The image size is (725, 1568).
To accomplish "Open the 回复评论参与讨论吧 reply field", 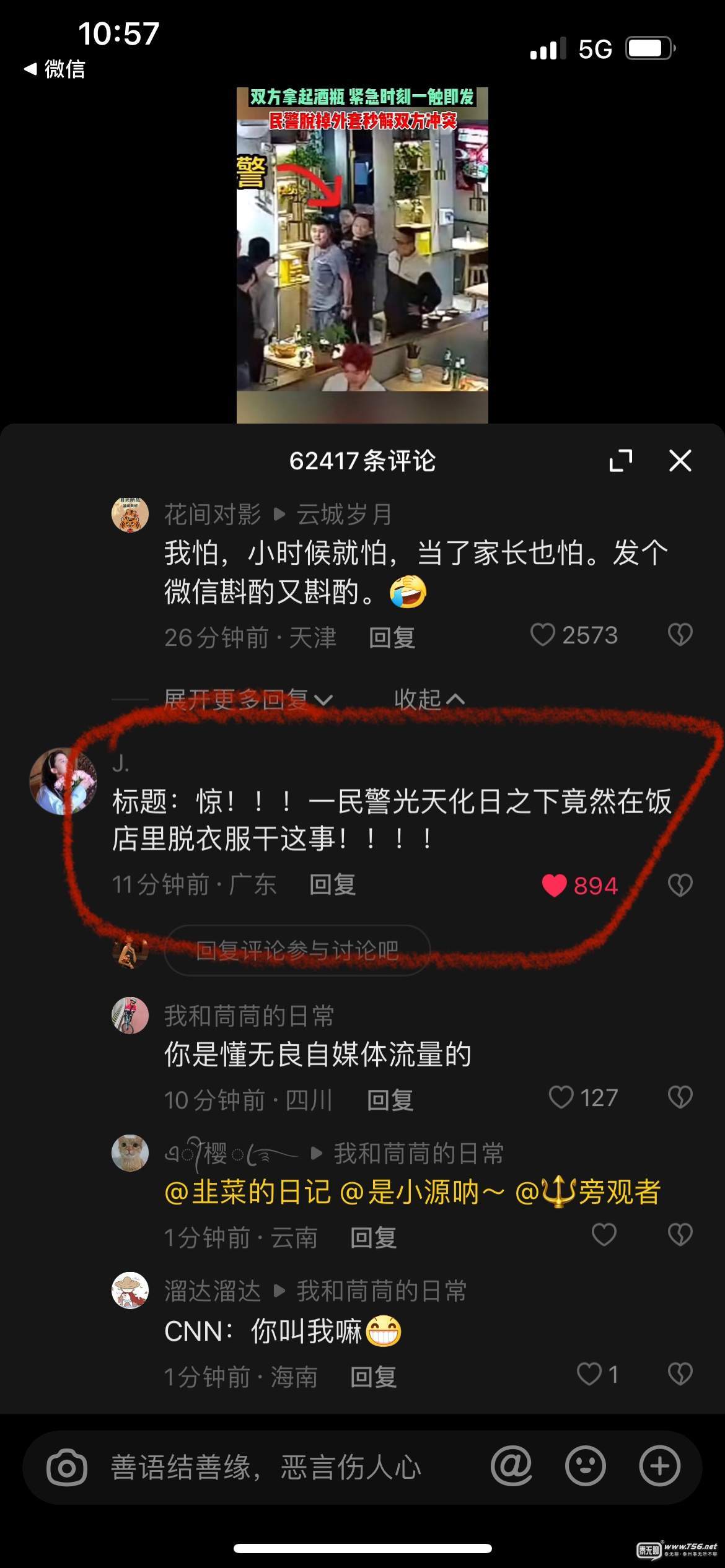I will pos(297,951).
